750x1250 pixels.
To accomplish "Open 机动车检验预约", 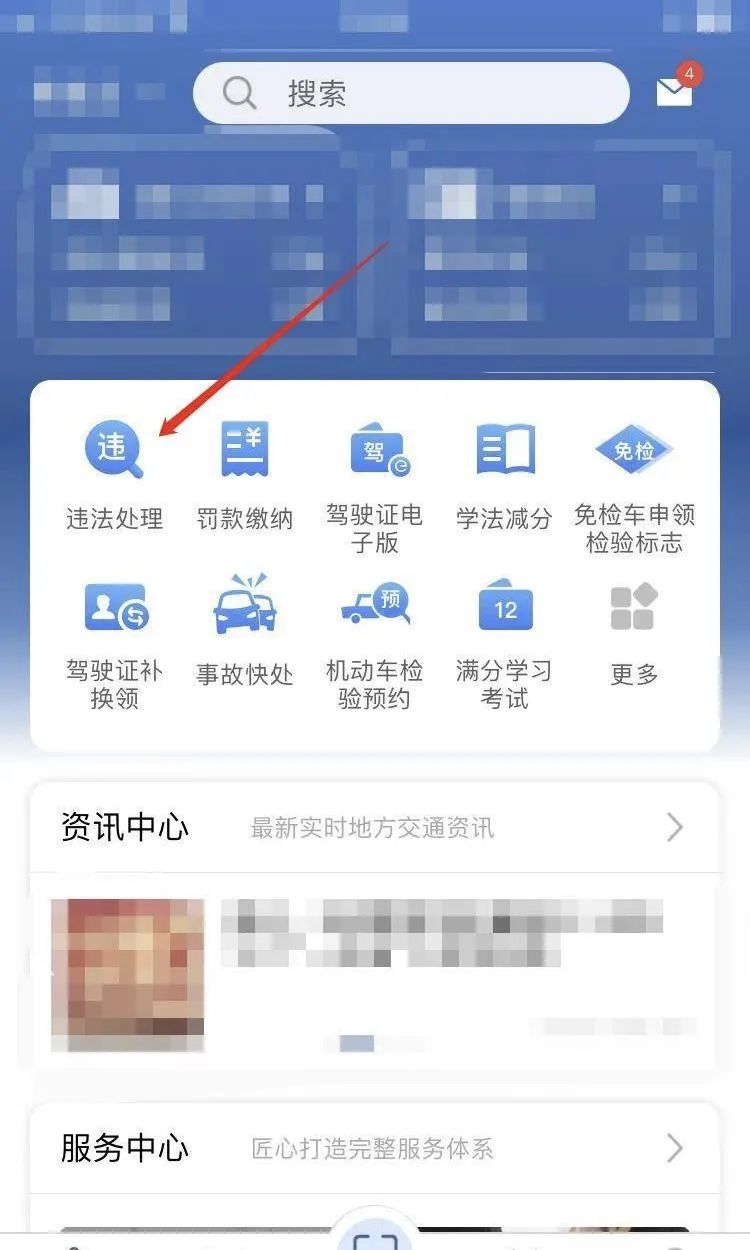I will pos(375,610).
